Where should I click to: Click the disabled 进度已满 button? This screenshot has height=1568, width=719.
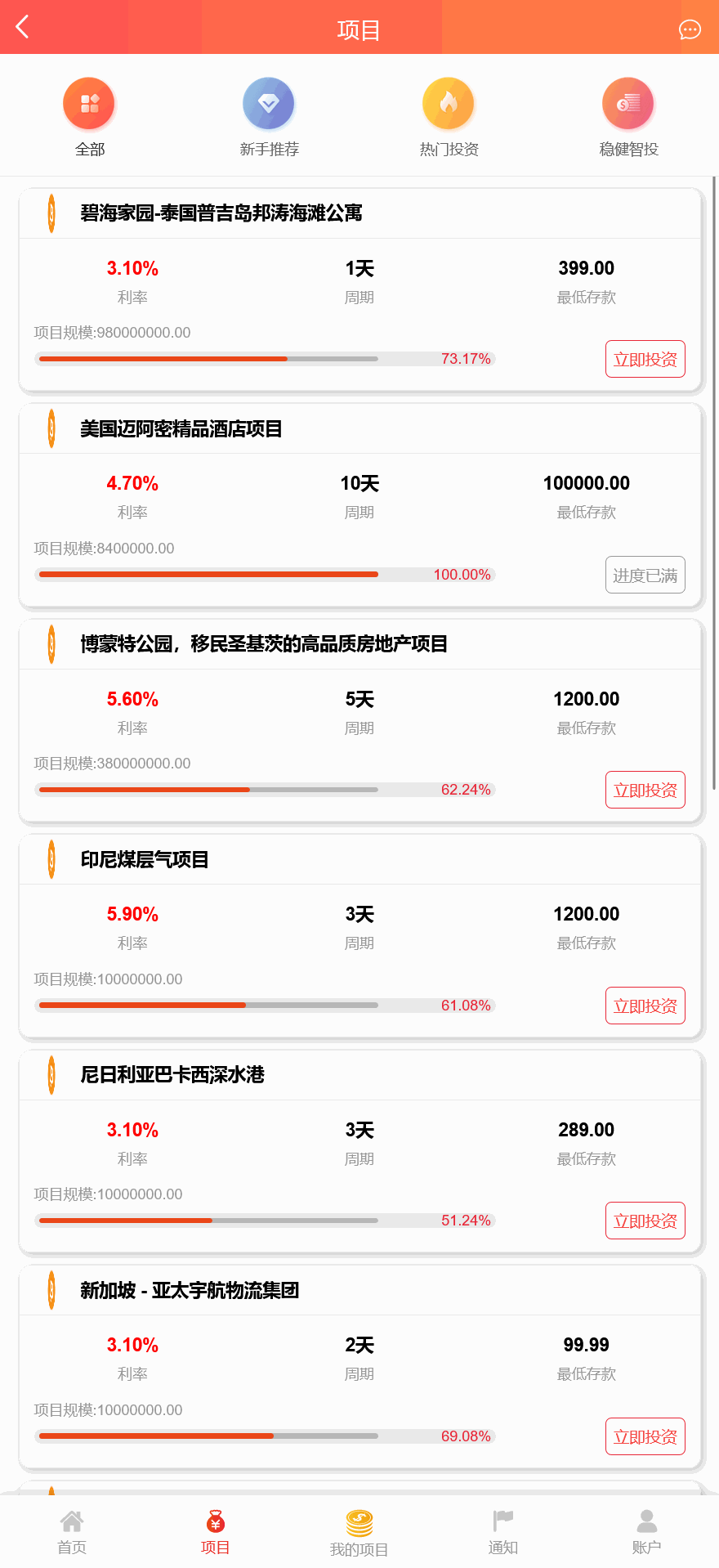(x=645, y=575)
